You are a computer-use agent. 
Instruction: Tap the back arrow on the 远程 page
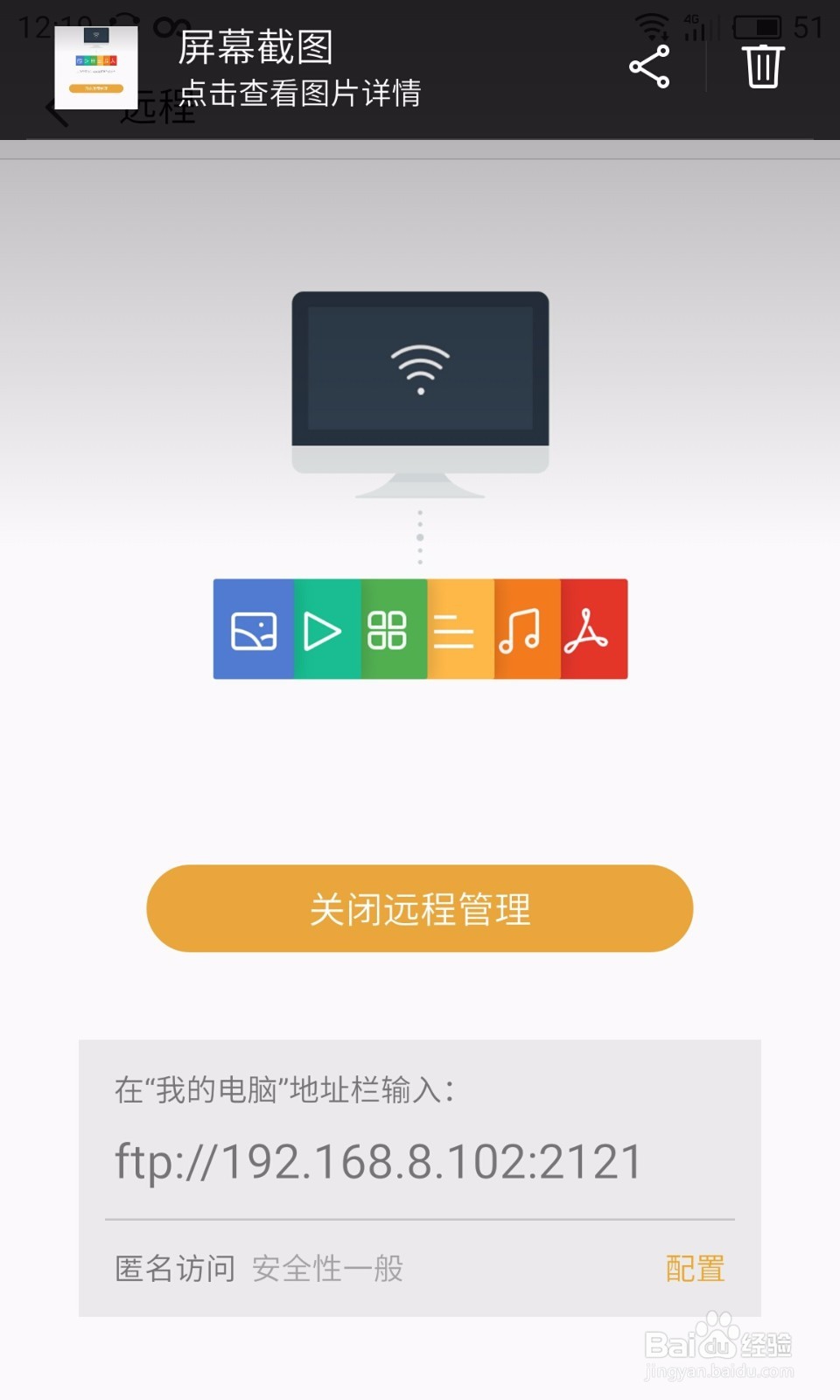coord(55,110)
